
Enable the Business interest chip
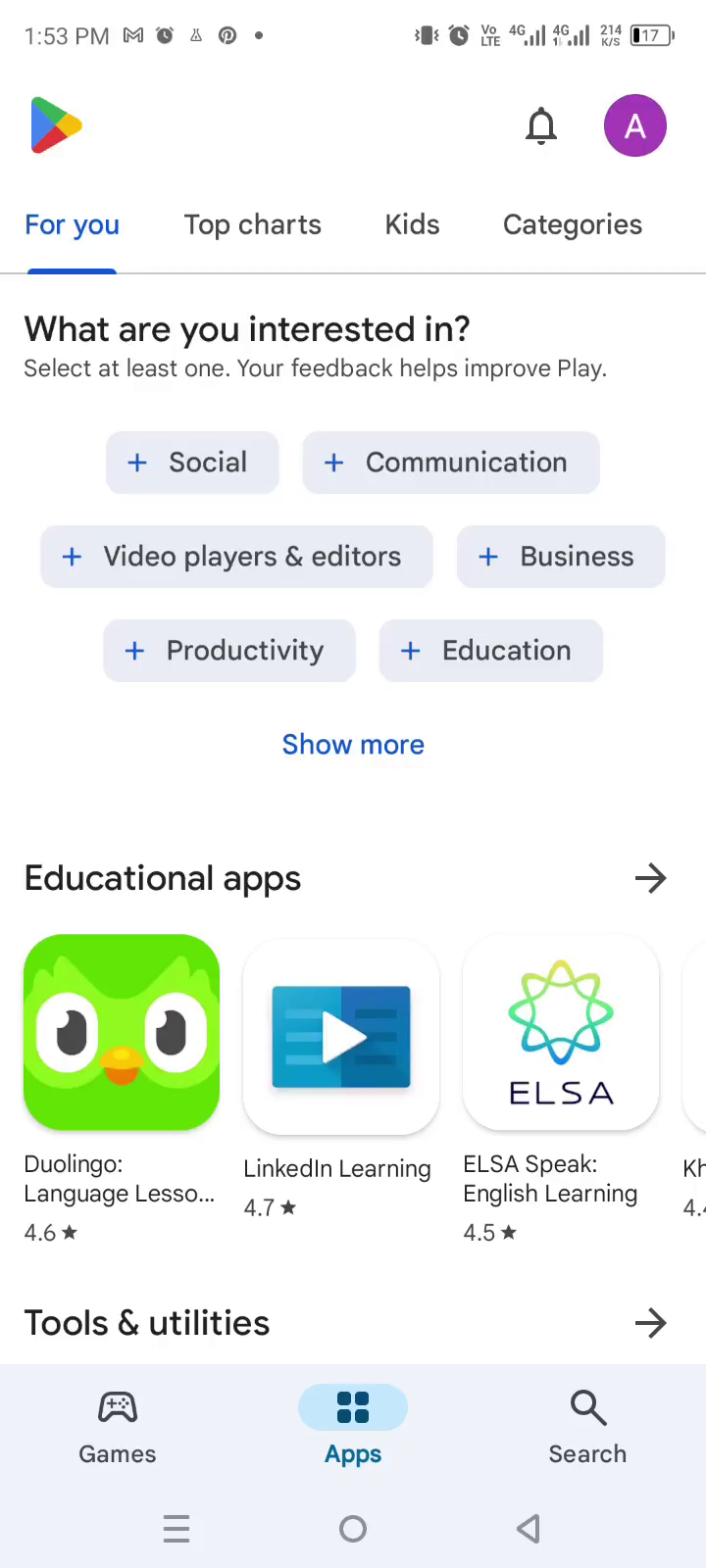point(560,556)
